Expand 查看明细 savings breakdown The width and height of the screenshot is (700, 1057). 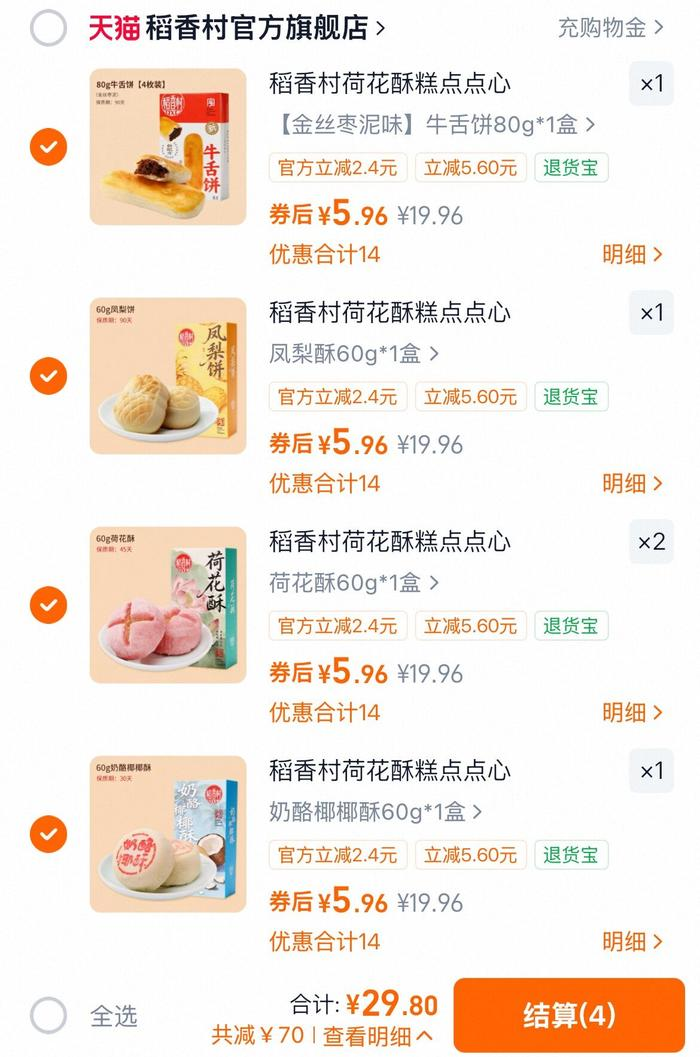click(378, 1036)
